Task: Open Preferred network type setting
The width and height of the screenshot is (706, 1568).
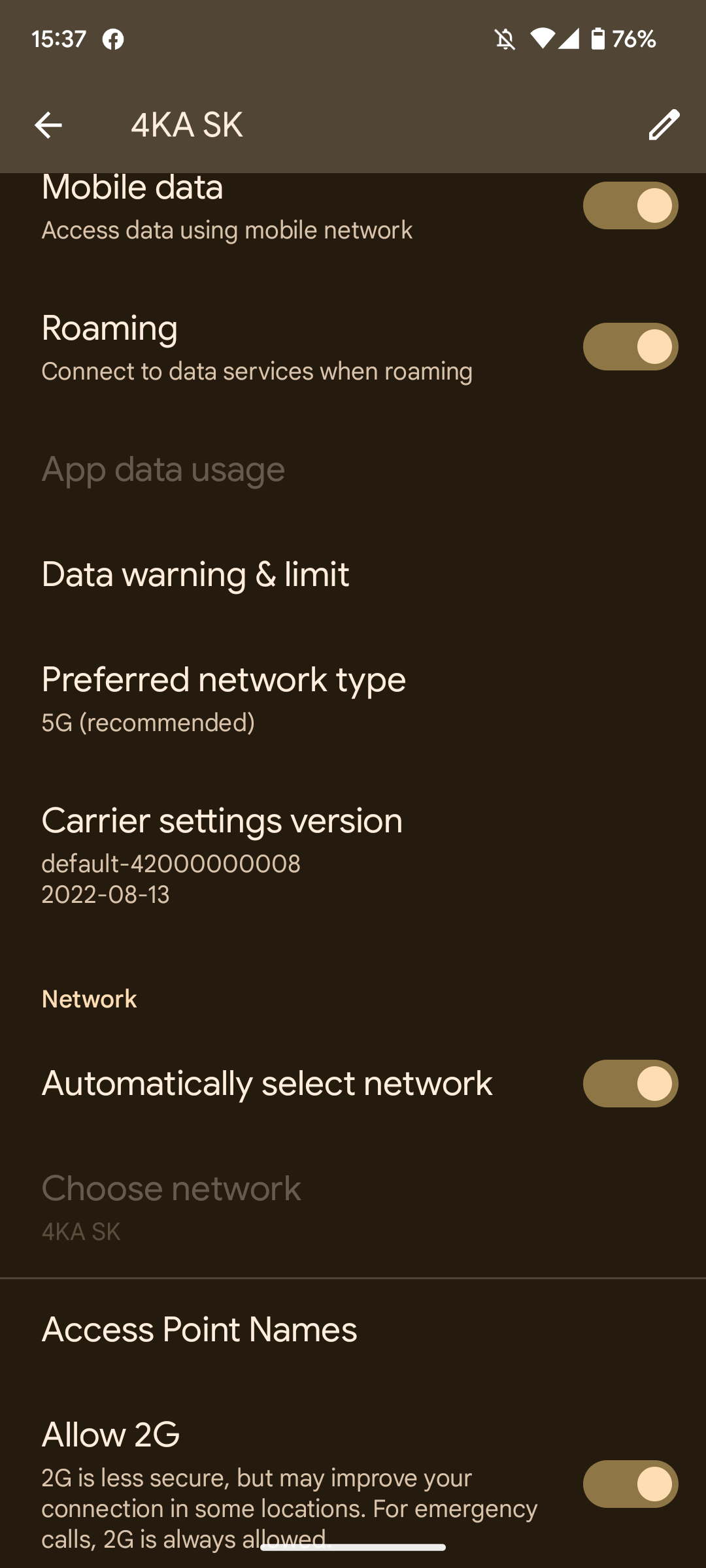Action: (x=353, y=698)
